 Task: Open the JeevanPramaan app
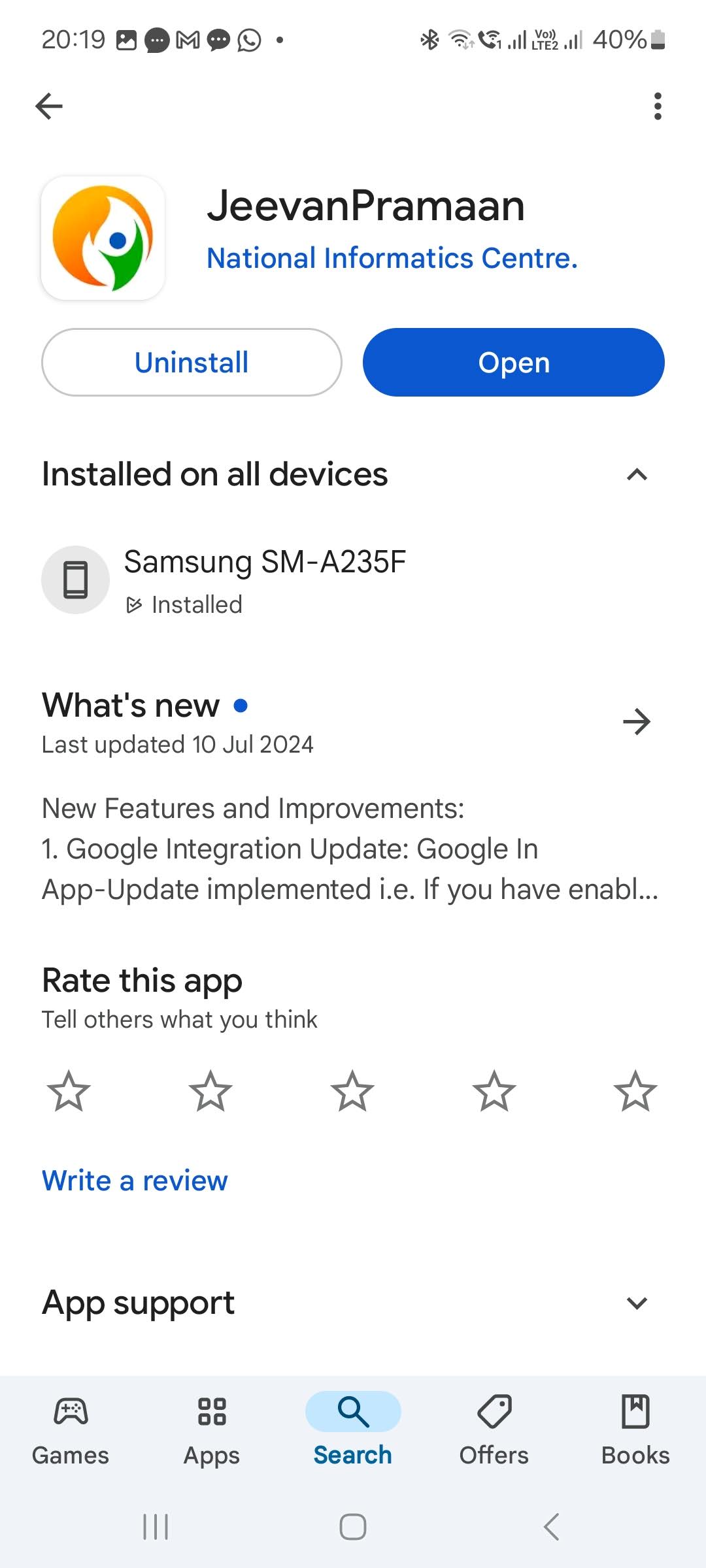514,363
